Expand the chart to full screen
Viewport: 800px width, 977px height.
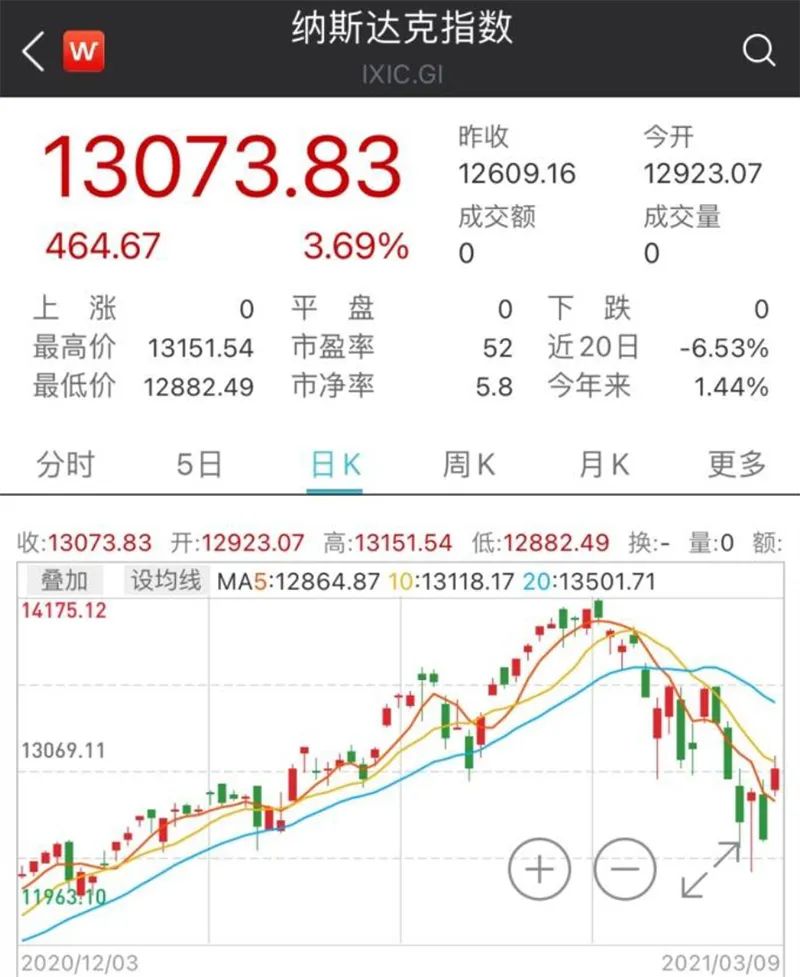[x=709, y=869]
